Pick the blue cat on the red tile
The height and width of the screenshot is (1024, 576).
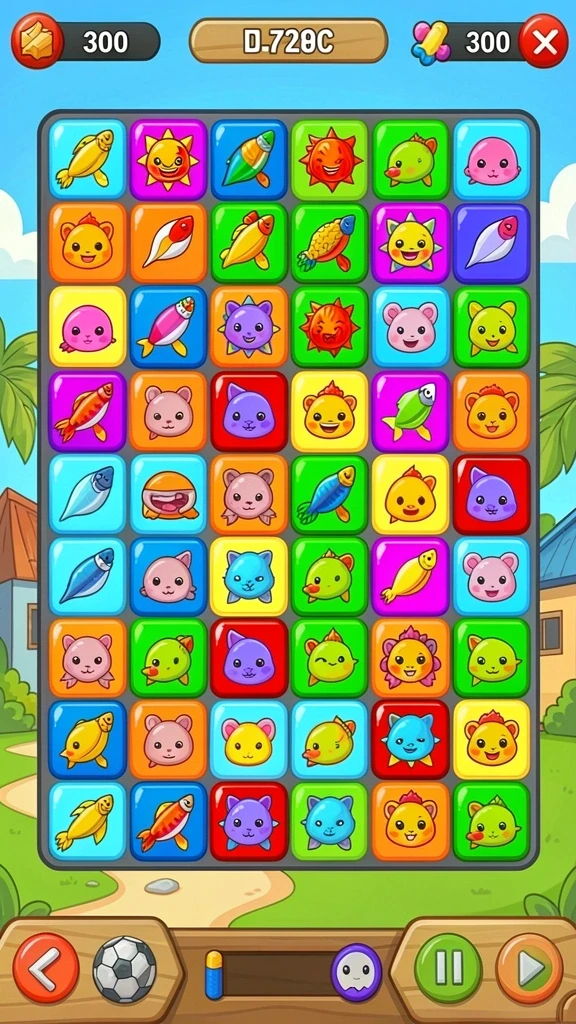410,739
